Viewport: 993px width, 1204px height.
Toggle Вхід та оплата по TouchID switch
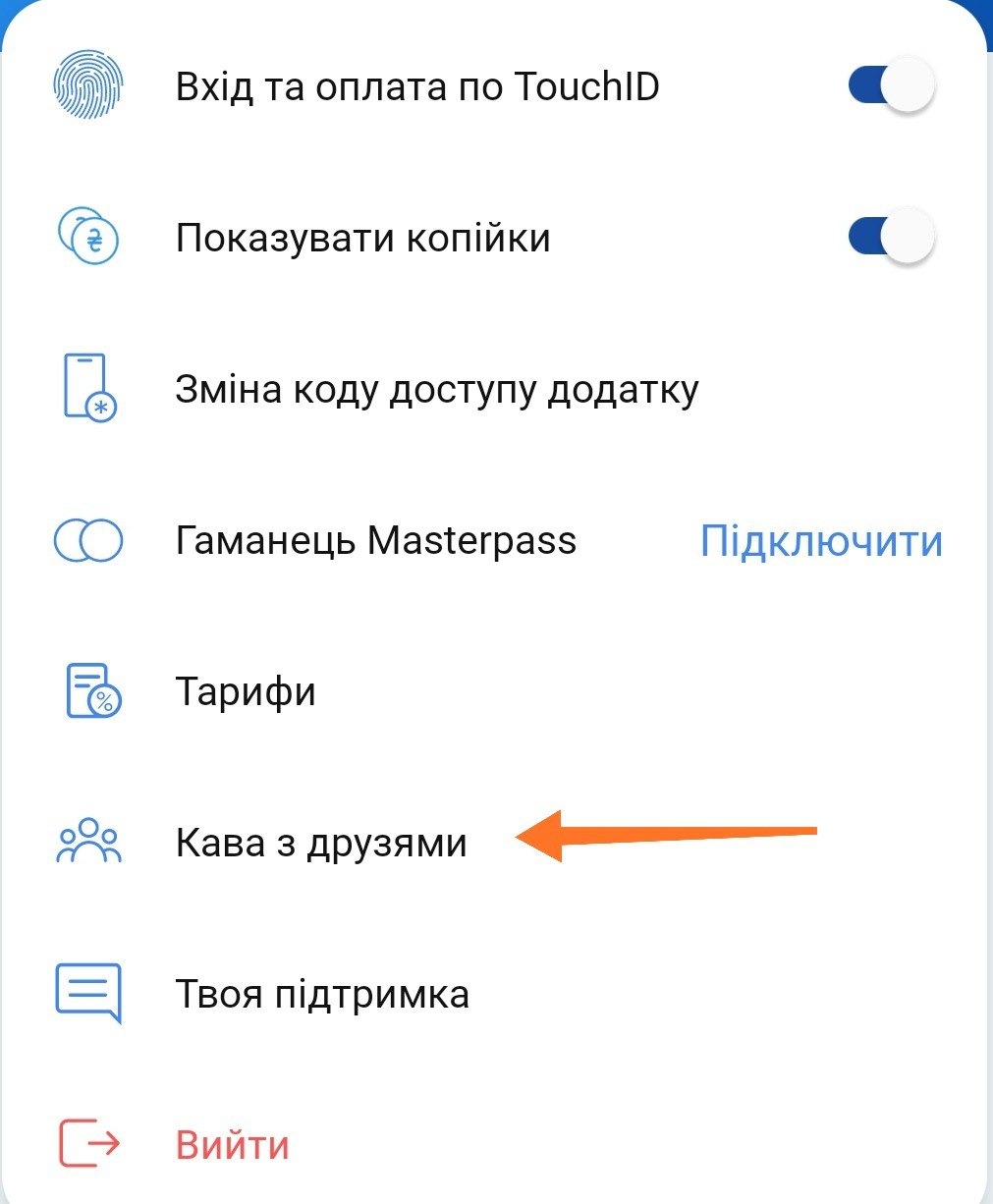(x=890, y=87)
